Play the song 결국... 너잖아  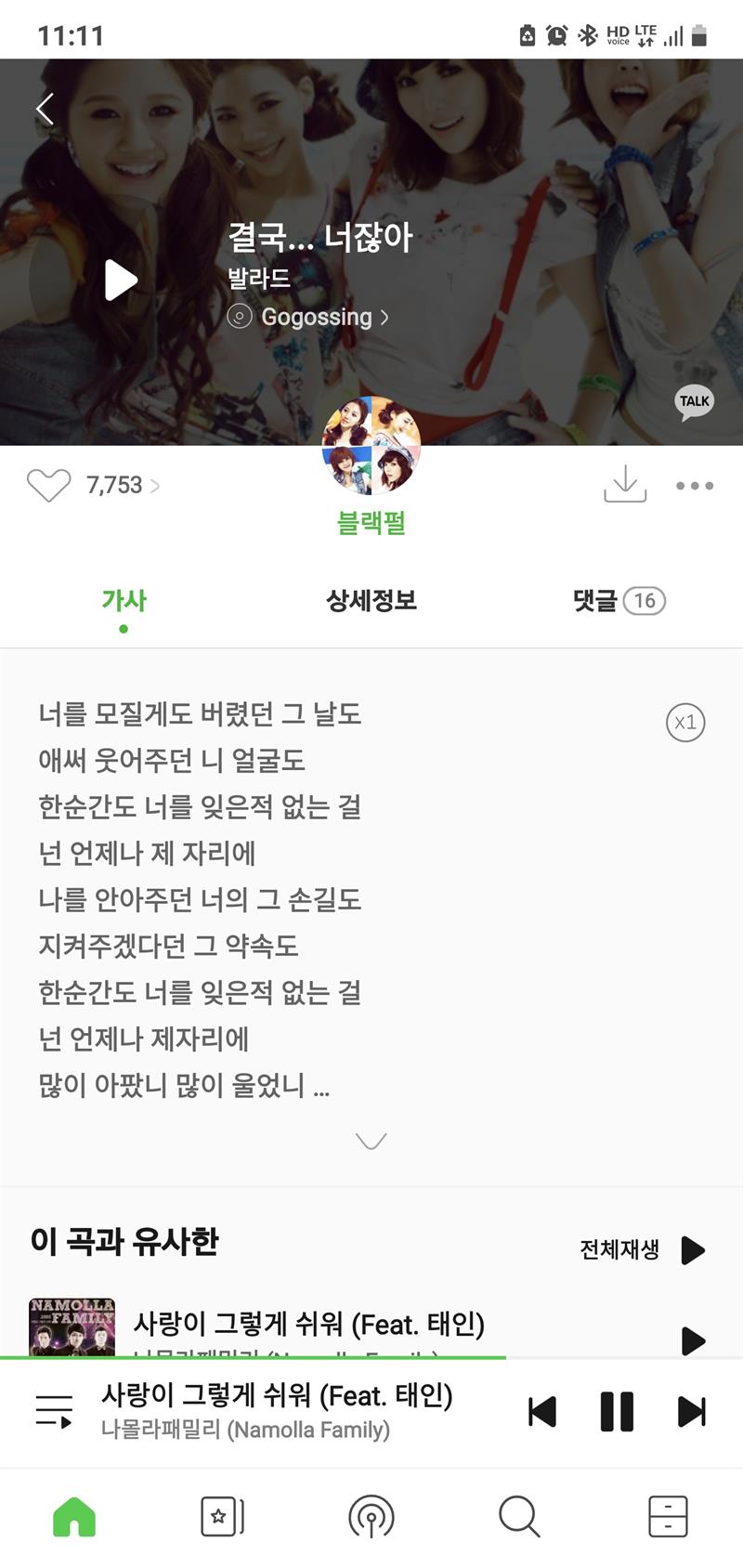(x=121, y=280)
